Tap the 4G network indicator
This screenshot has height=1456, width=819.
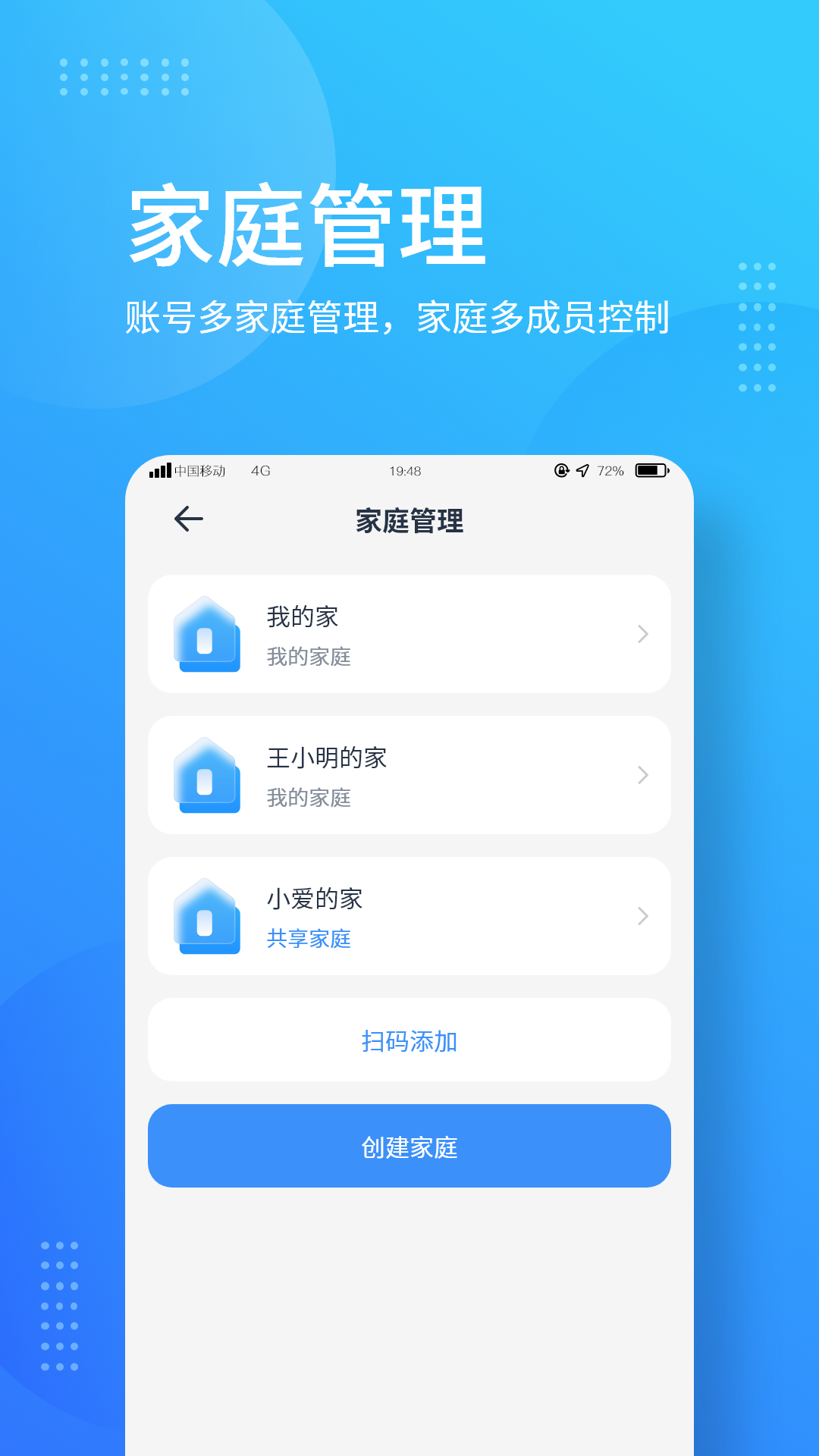click(260, 470)
